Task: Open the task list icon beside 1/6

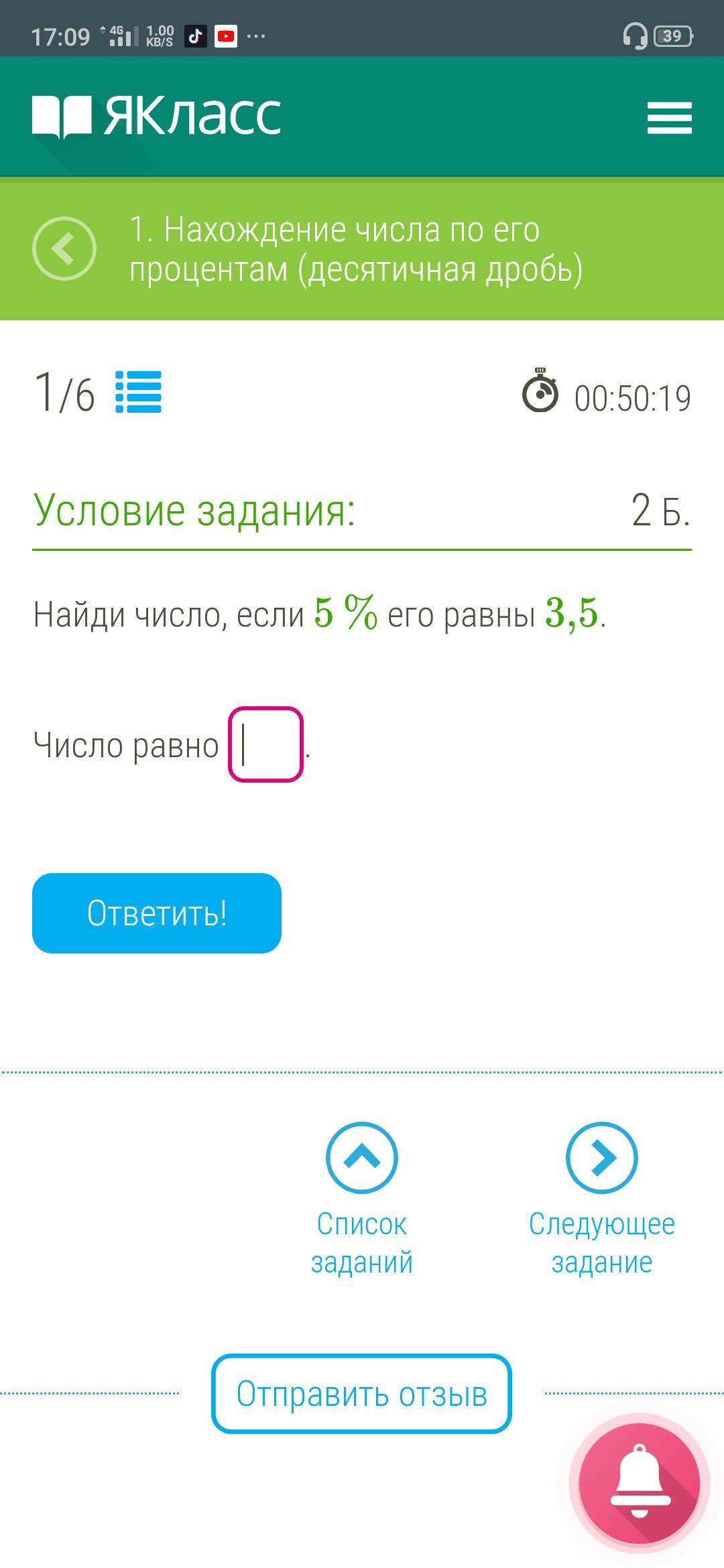Action: [x=138, y=392]
